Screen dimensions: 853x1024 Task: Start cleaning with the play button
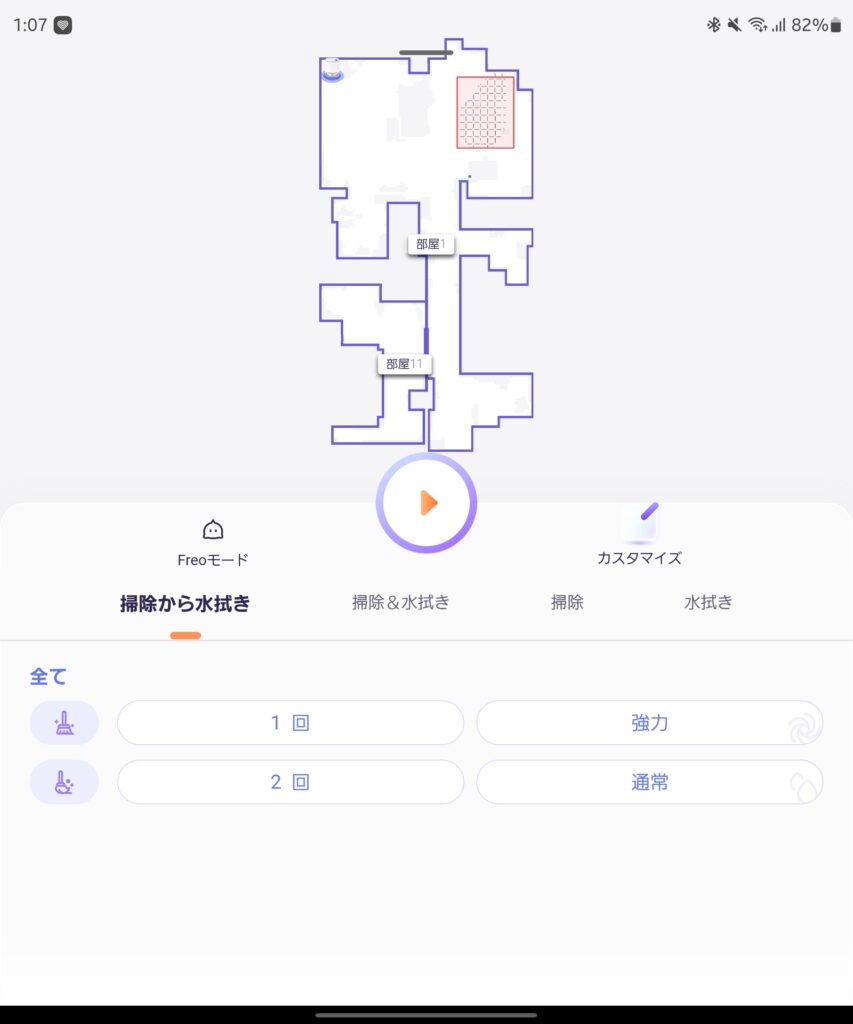(427, 502)
